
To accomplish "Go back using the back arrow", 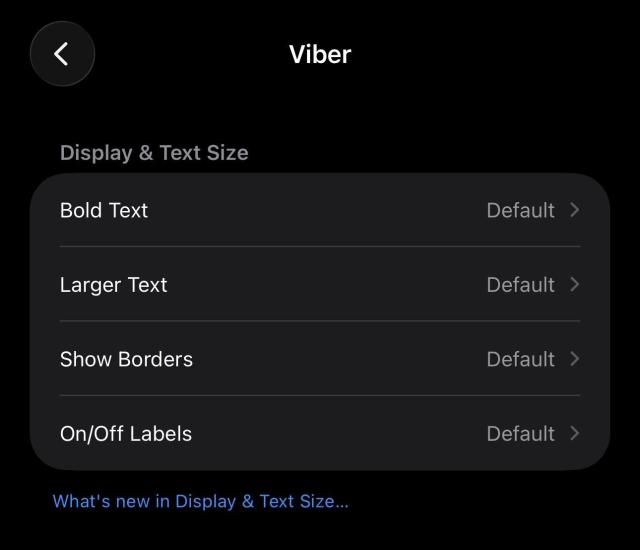I will (62, 54).
